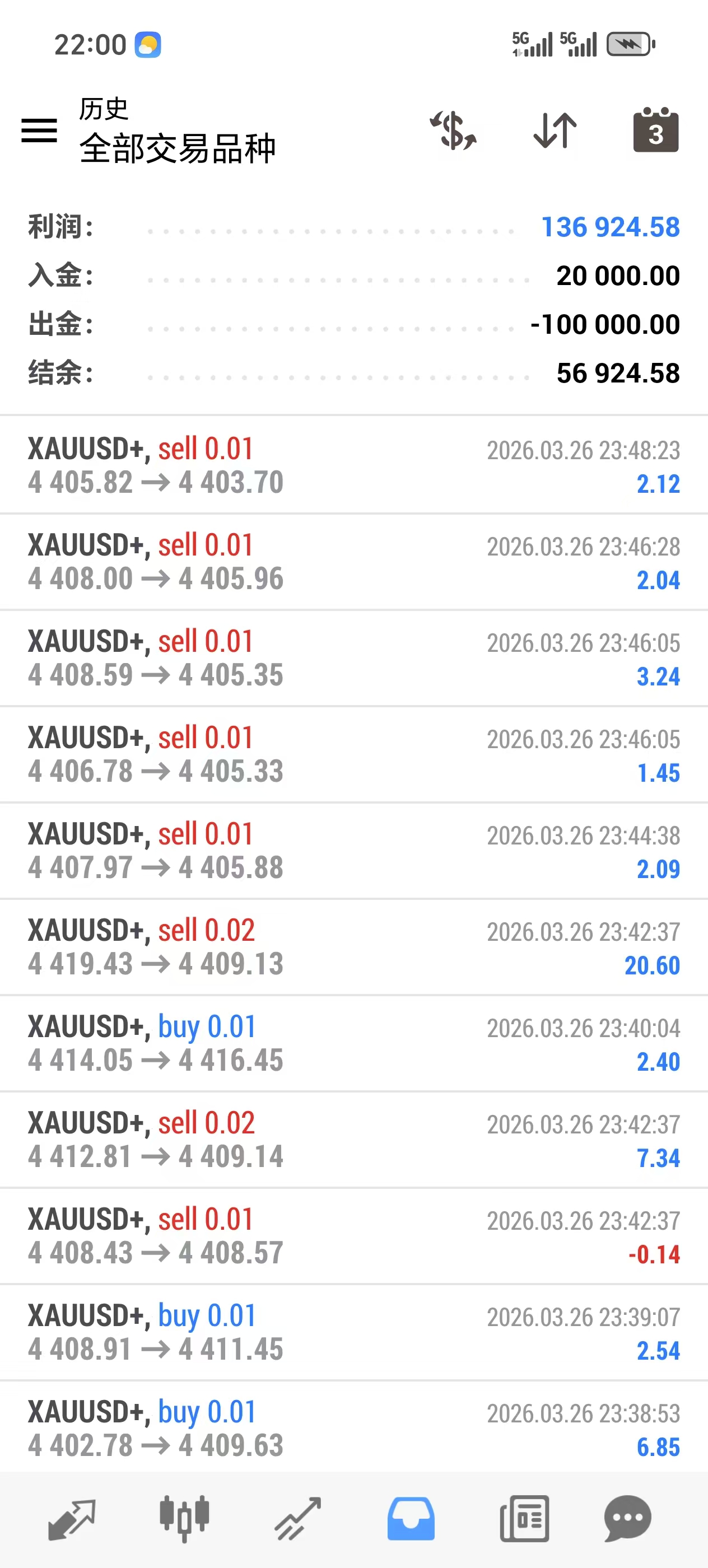This screenshot has height=1568, width=708.
Task: Open the sell trade with 3.24 profit
Action: point(353,658)
